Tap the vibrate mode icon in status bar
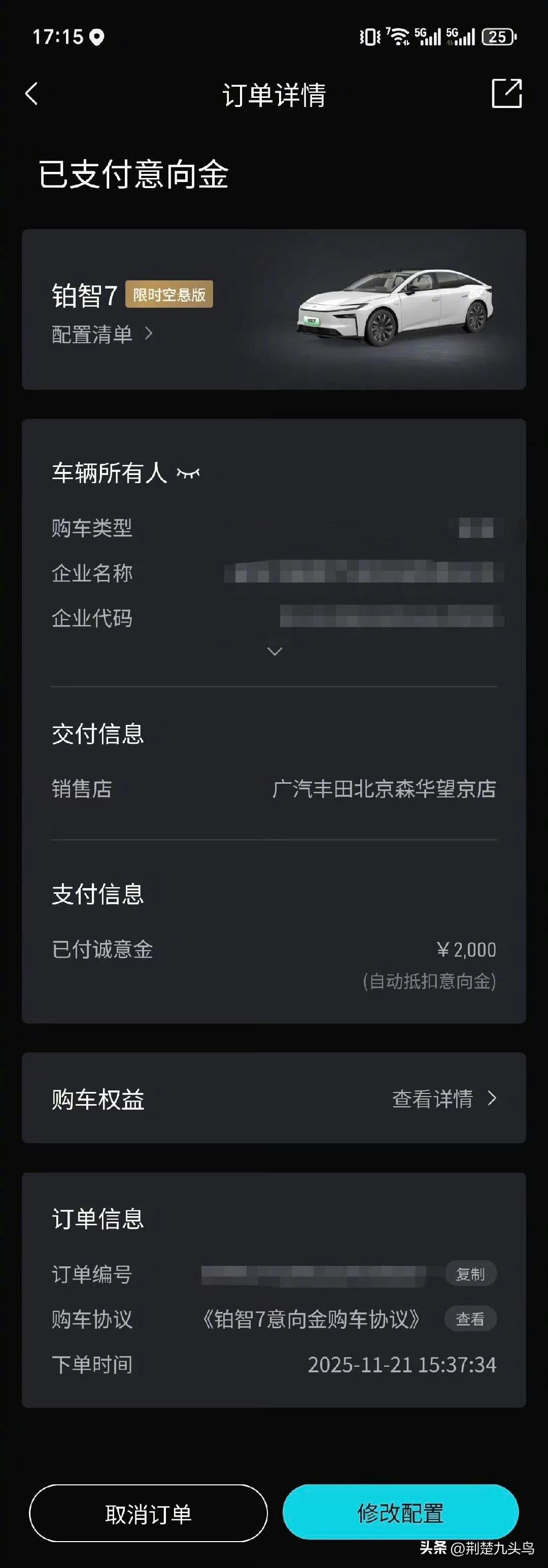 [x=369, y=37]
